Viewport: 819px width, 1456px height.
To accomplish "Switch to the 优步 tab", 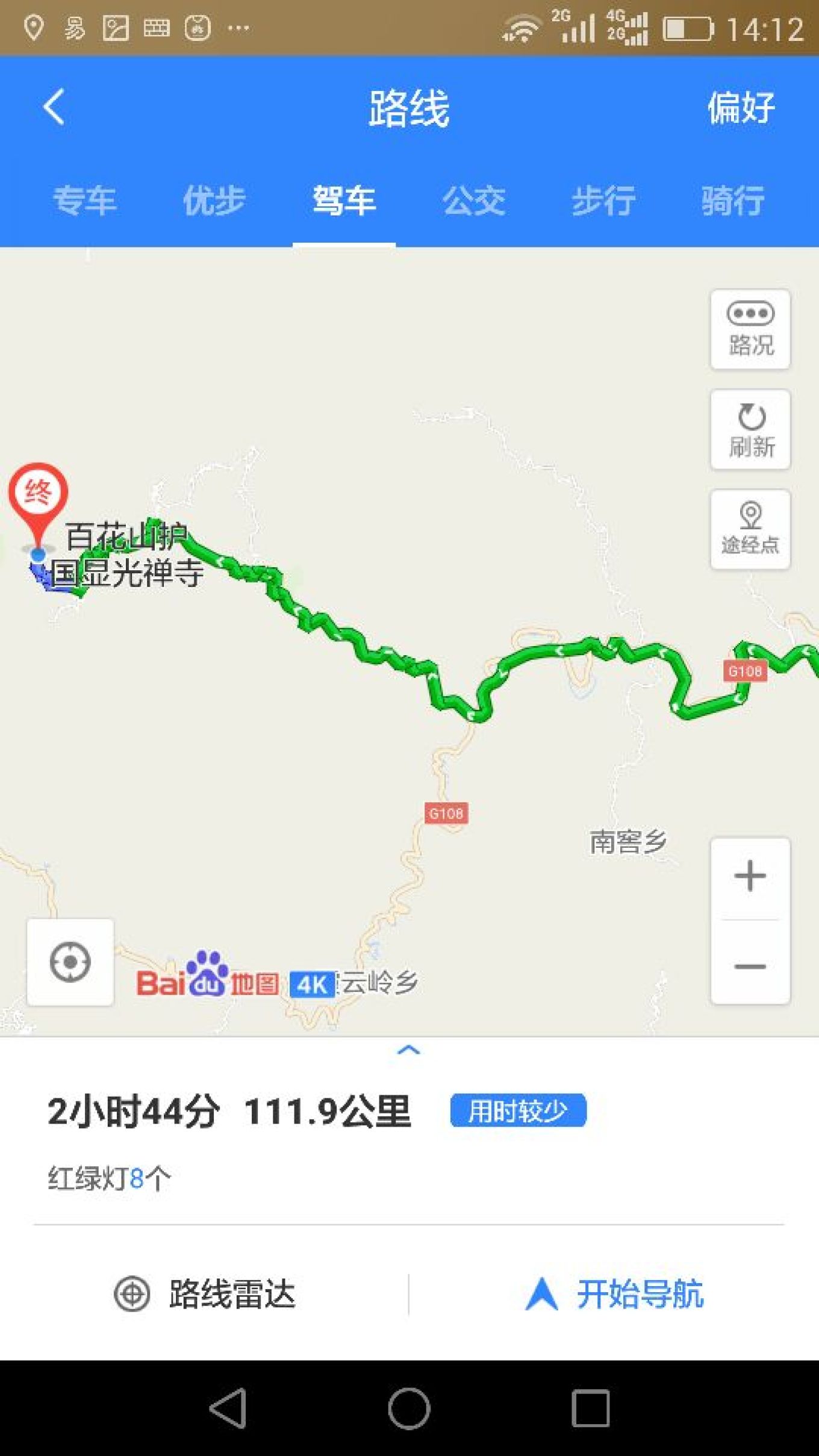I will click(214, 201).
